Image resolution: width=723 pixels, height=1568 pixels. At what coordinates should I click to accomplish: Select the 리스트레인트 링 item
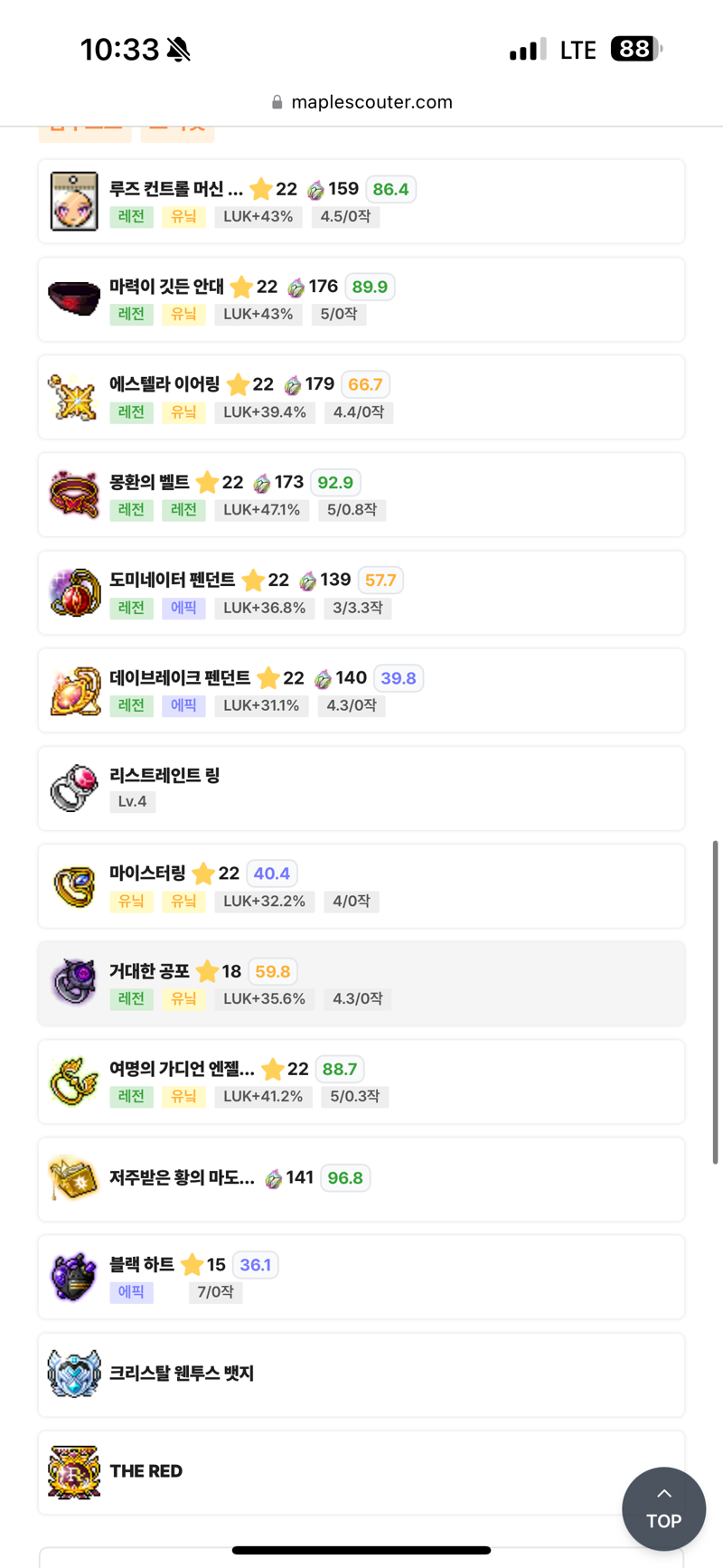click(x=361, y=788)
